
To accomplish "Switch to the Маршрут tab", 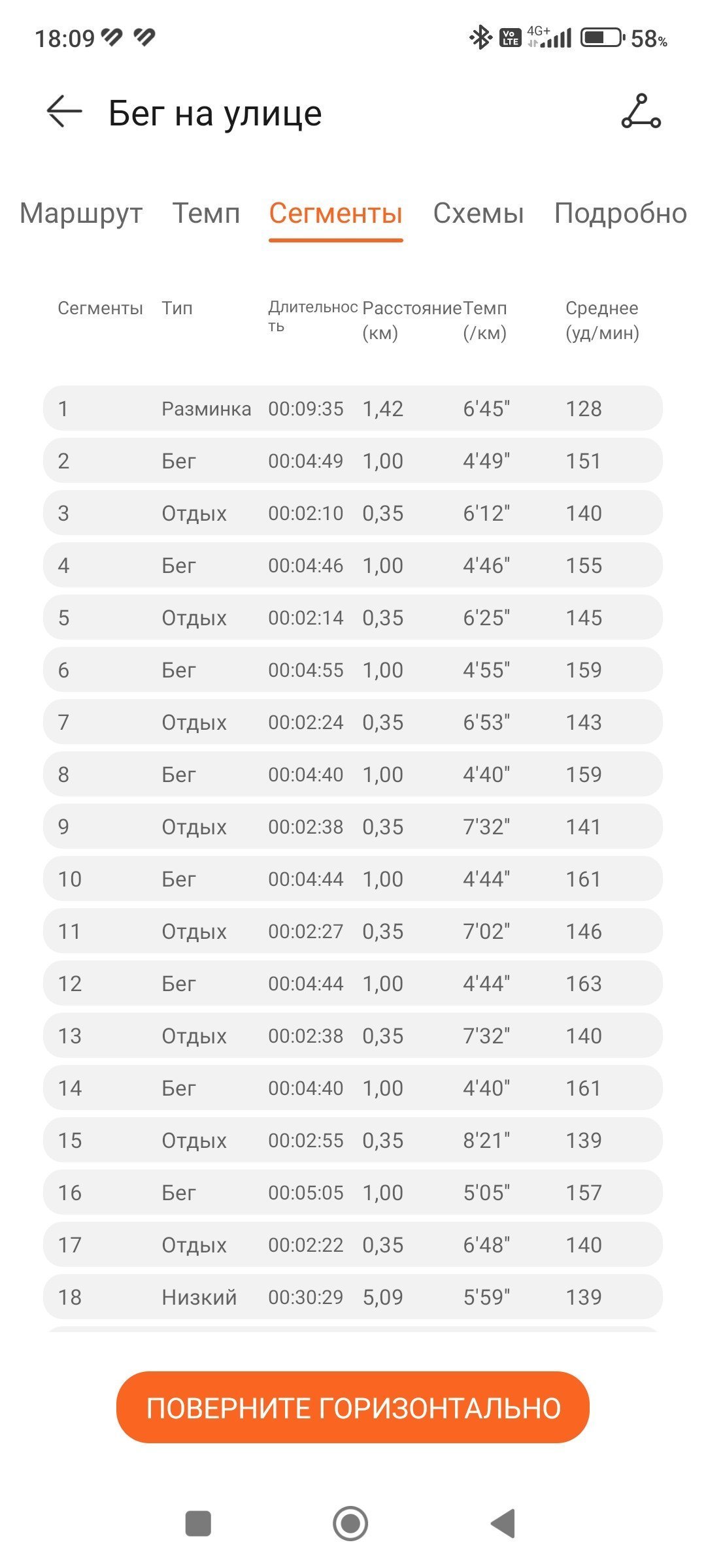I will tap(81, 214).
